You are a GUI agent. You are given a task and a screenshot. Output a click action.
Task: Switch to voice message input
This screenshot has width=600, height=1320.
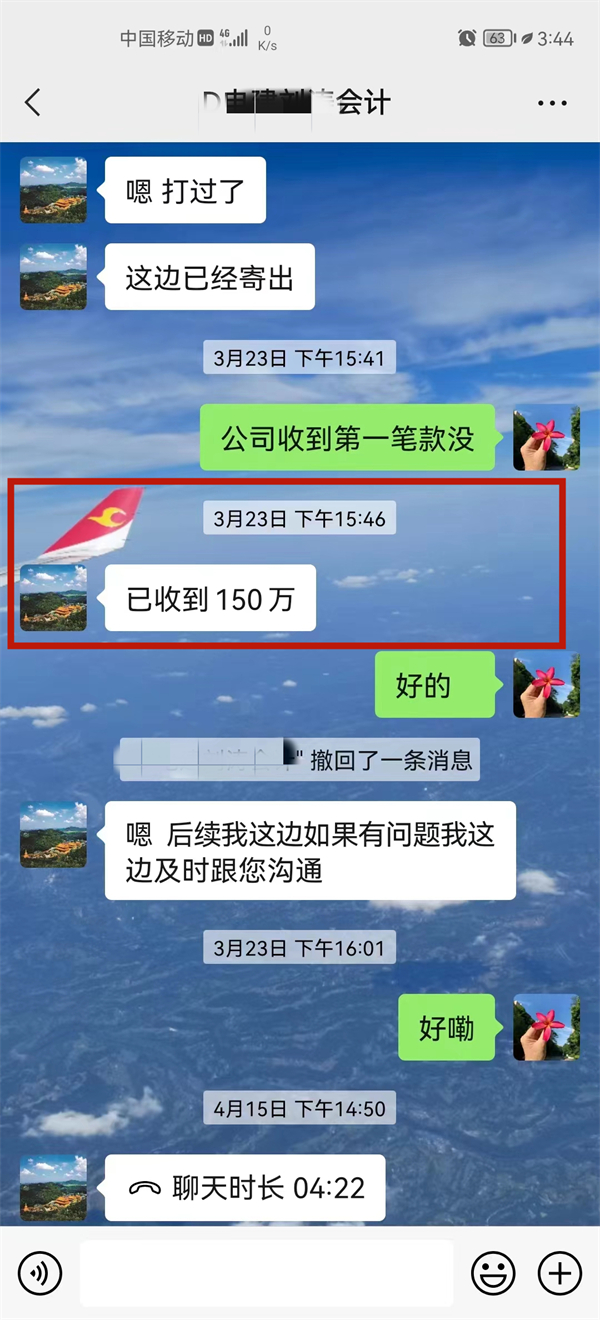tap(40, 1273)
